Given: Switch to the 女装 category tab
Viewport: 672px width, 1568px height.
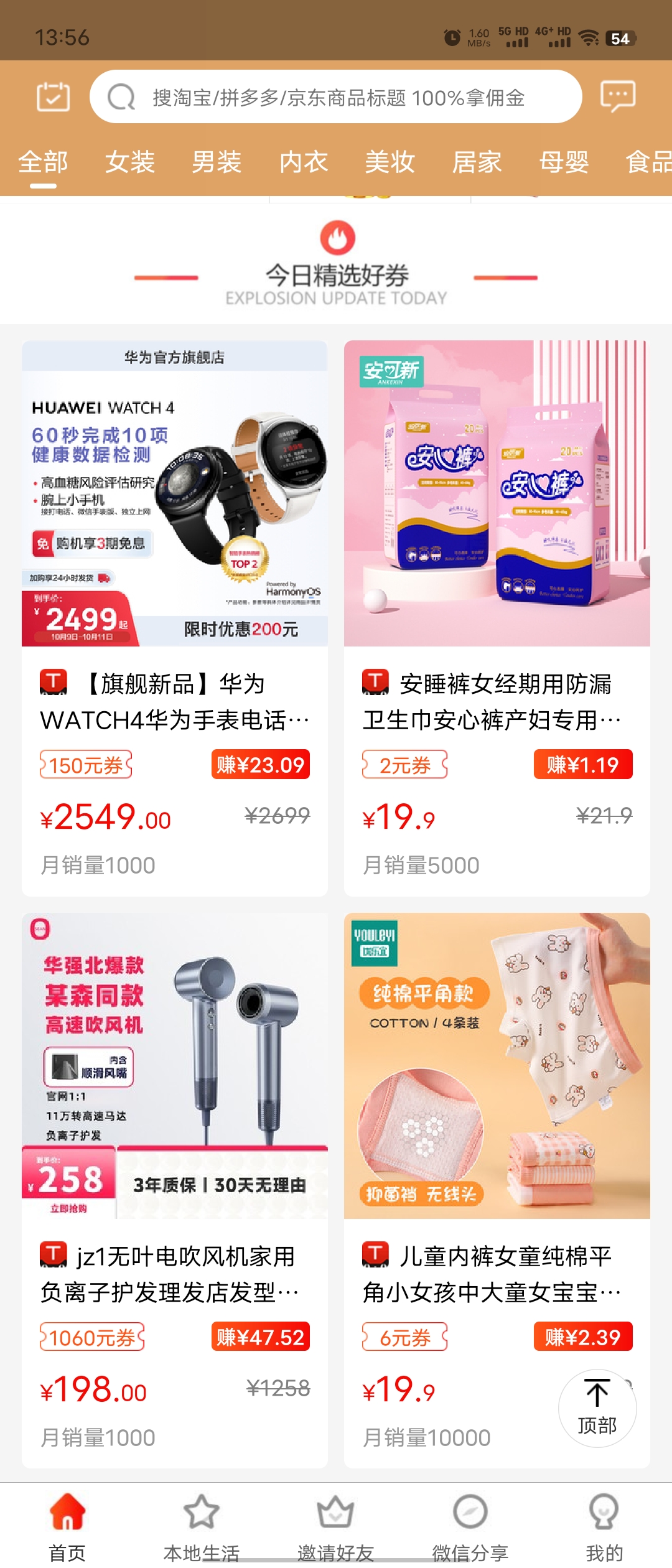Looking at the screenshot, I should 130,162.
